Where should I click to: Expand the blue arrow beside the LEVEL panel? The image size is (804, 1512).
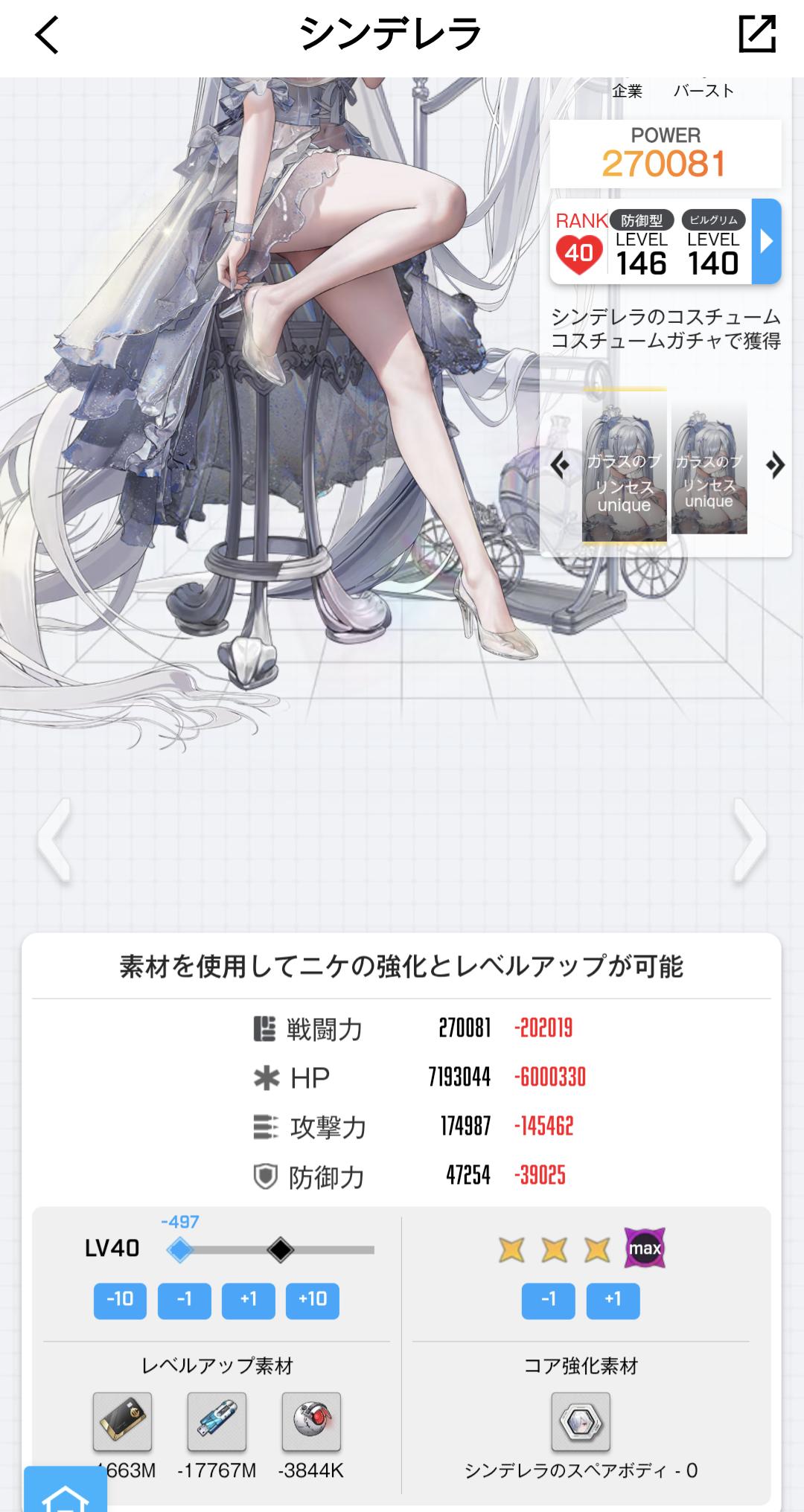[x=766, y=241]
